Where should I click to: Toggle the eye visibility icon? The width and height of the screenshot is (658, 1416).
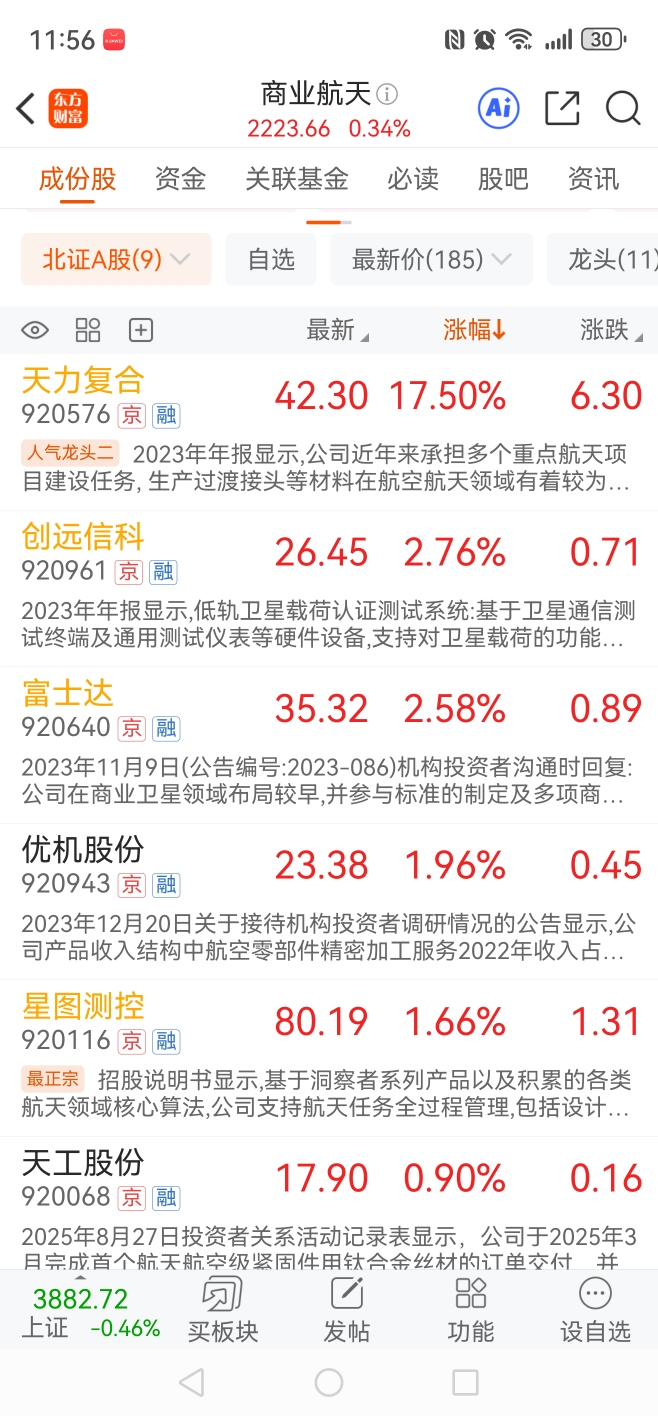click(35, 330)
